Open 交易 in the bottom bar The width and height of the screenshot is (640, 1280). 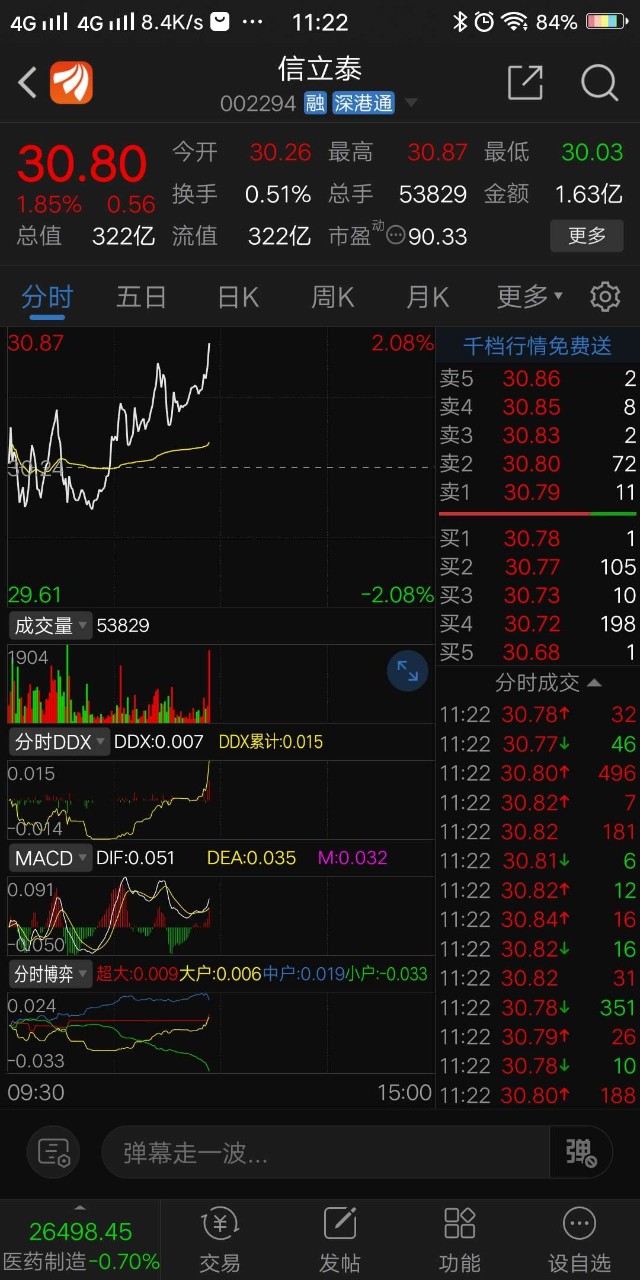point(220,1238)
